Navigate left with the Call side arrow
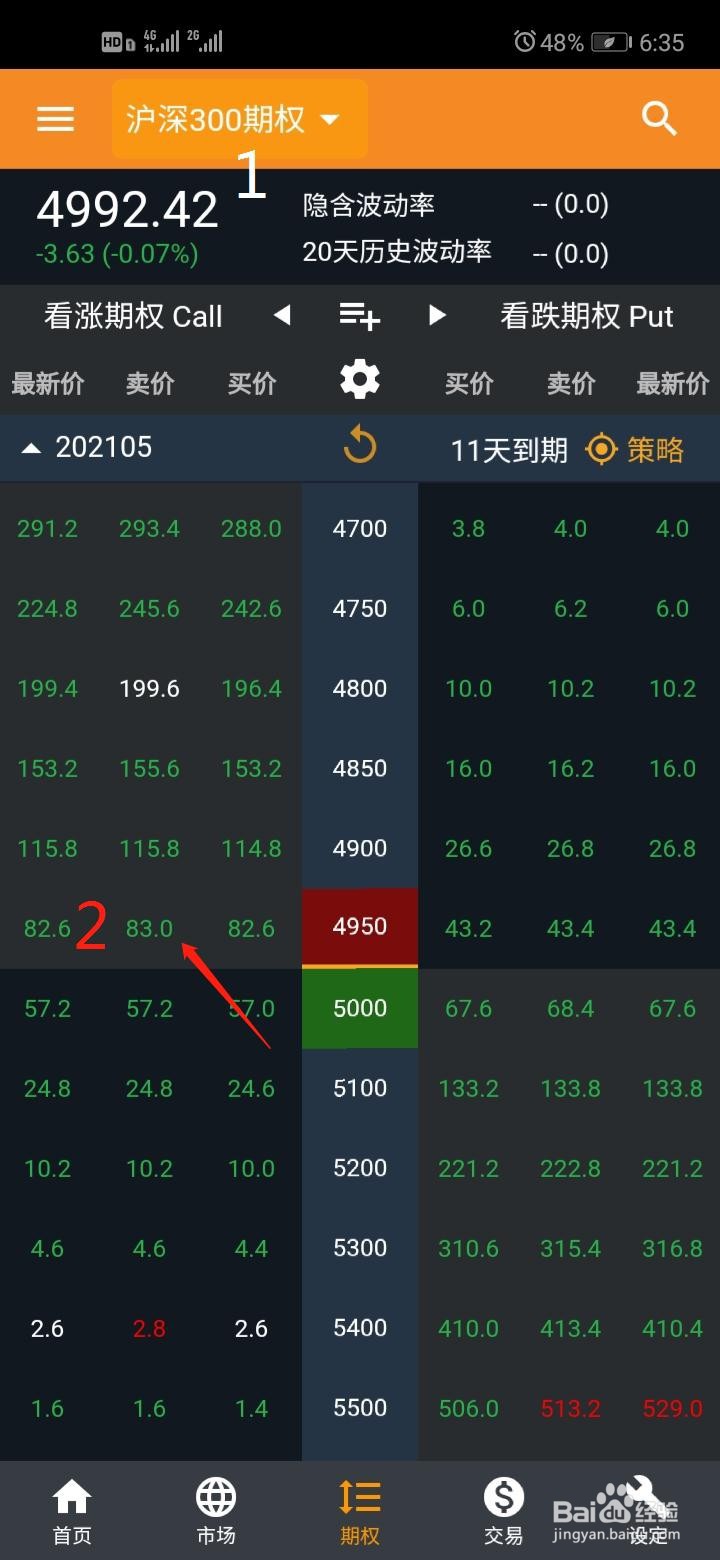 coord(281,316)
